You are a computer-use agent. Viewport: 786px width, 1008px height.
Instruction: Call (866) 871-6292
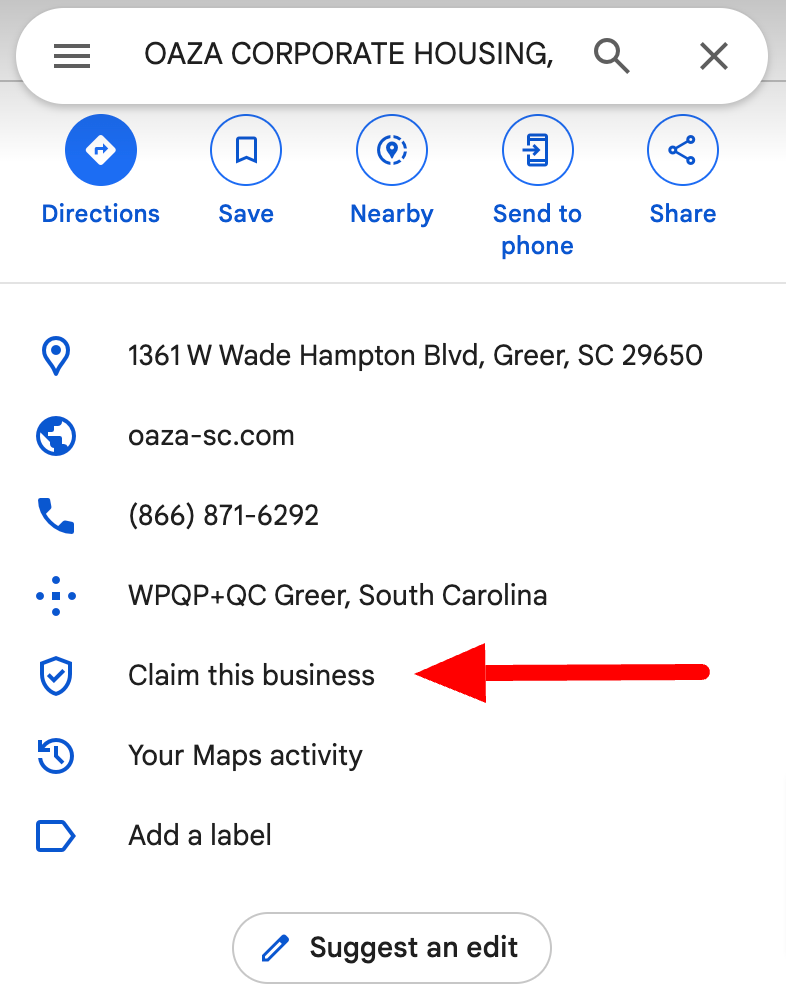(x=224, y=516)
